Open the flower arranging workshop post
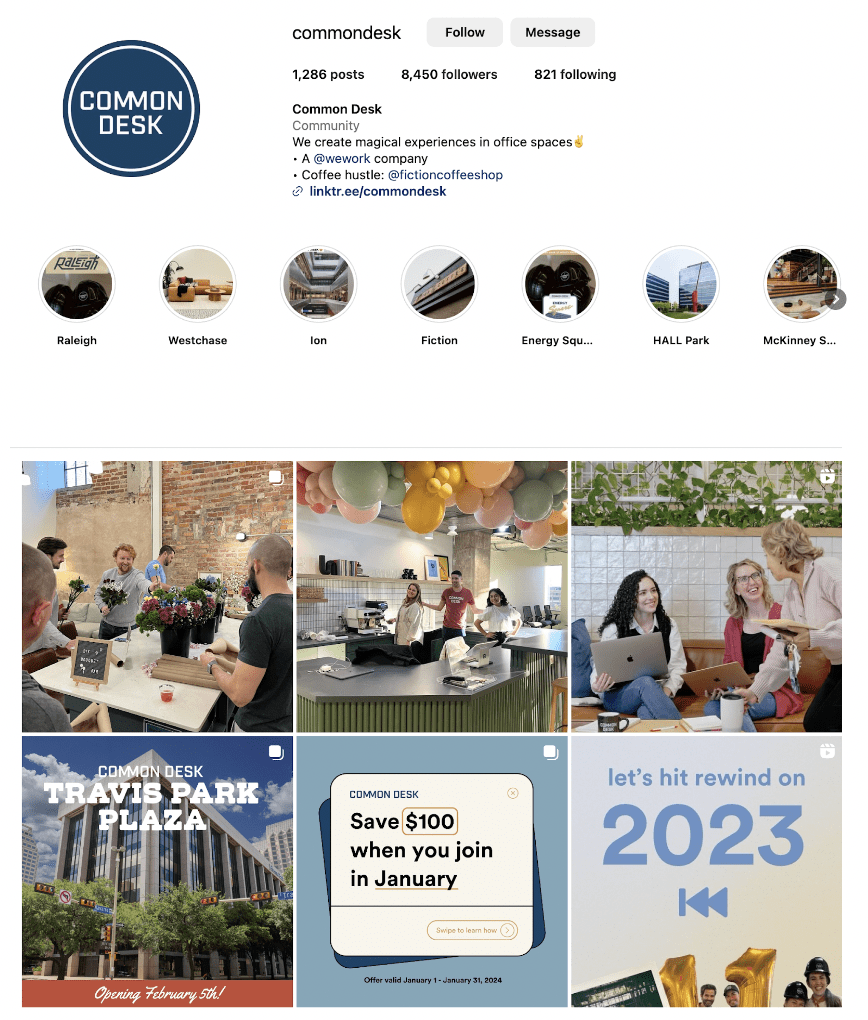Screen dimensions: 868x1020 (157, 596)
